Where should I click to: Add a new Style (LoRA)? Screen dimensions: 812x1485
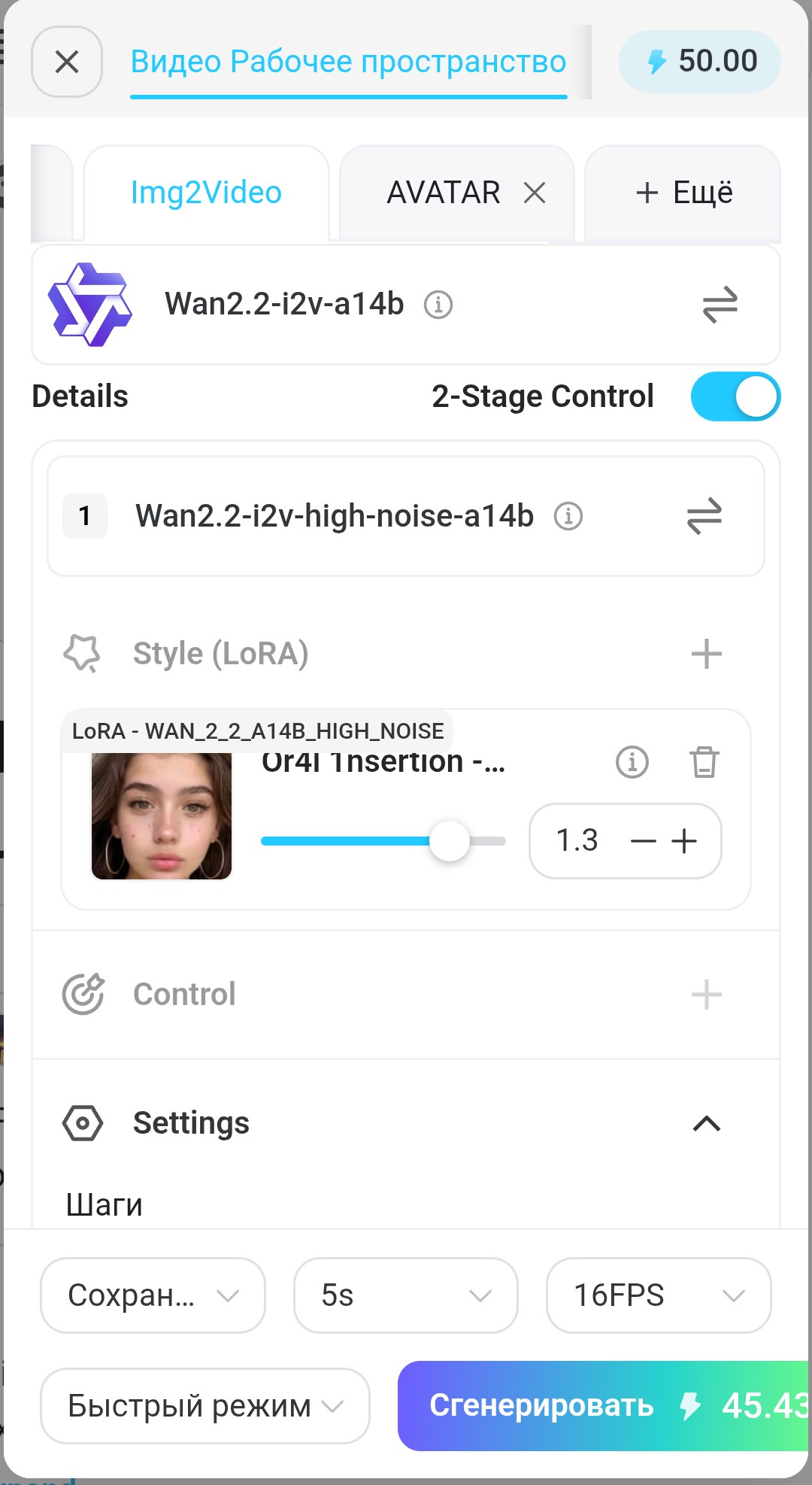coord(706,654)
